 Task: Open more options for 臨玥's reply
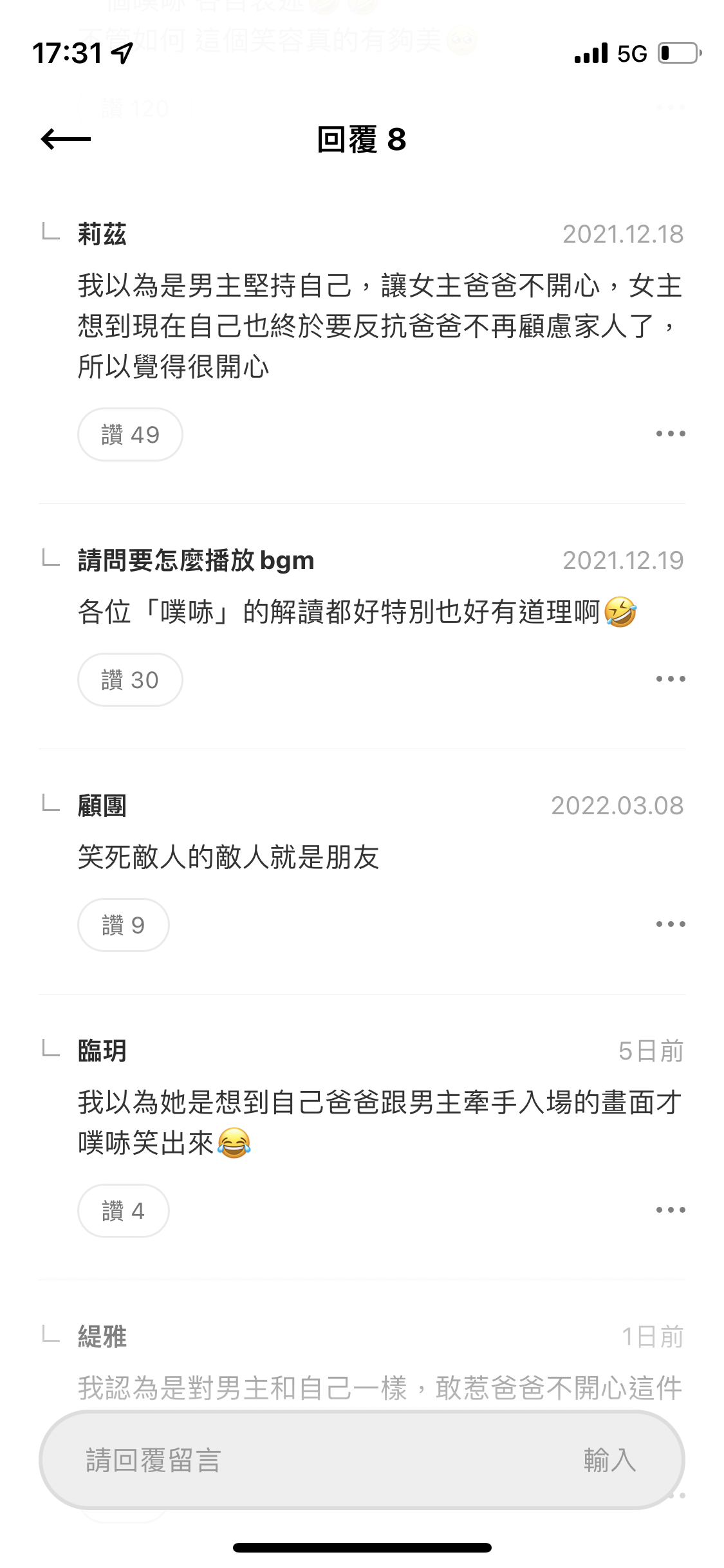[671, 1210]
